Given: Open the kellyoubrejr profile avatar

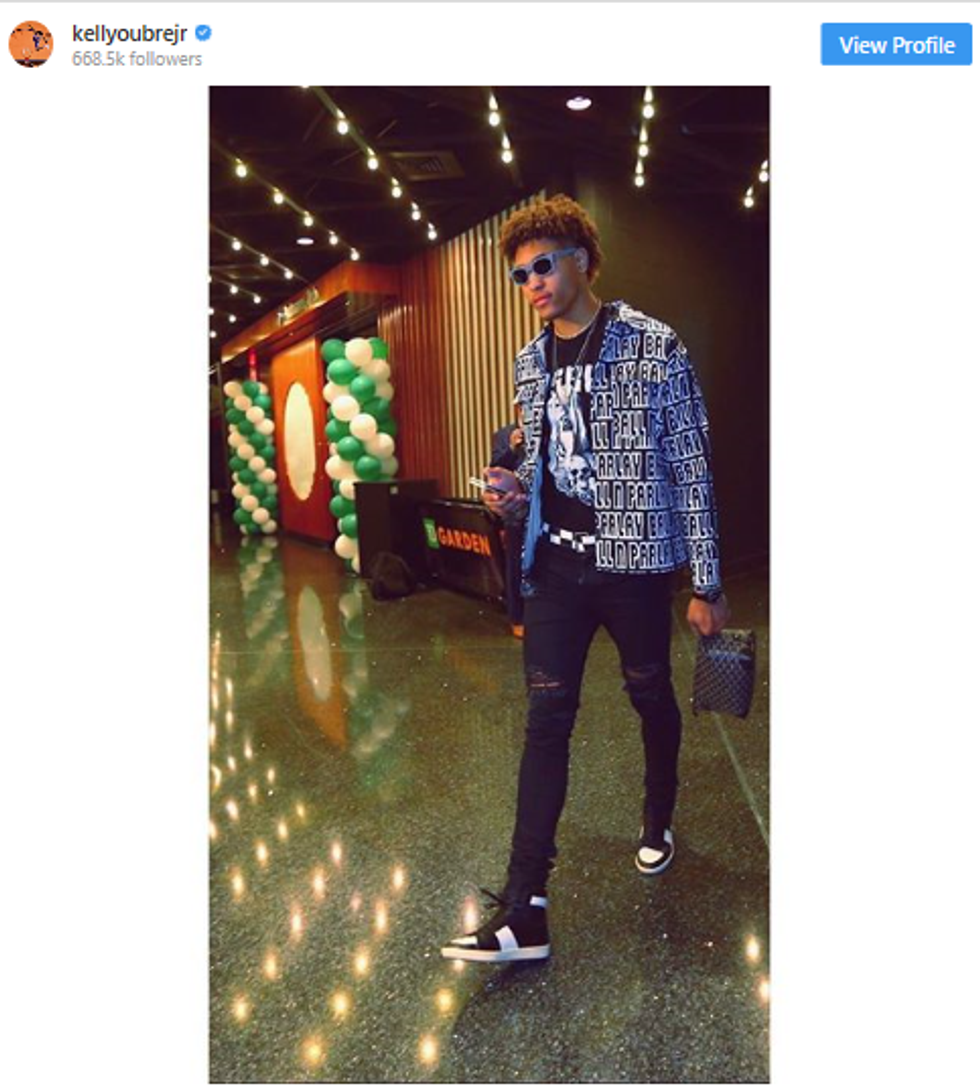Looking at the screenshot, I should pos(31,44).
